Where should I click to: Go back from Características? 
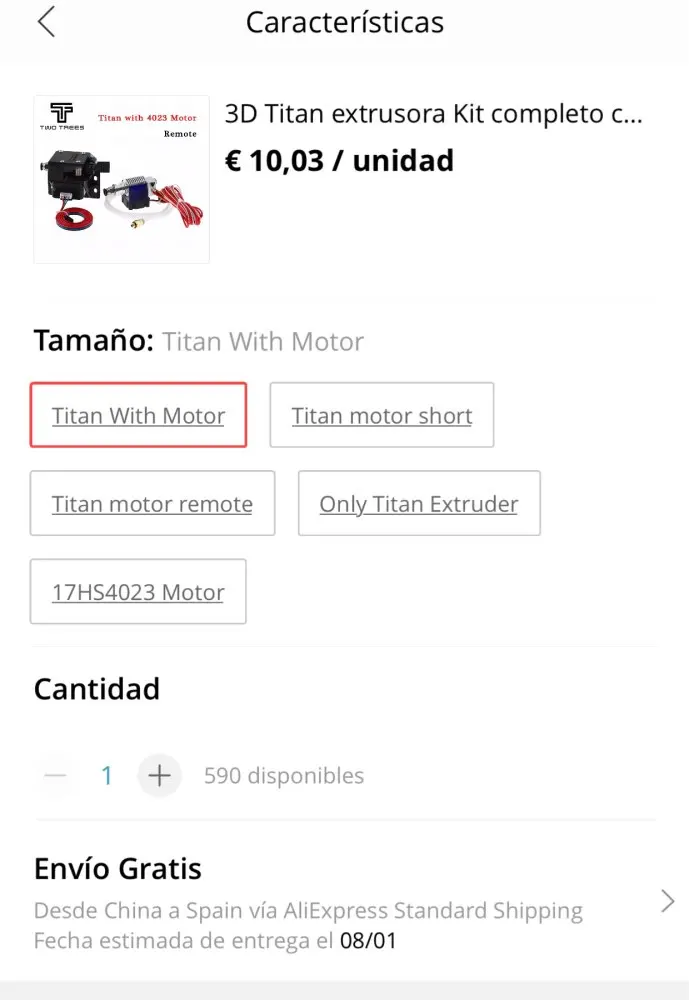pos(46,22)
